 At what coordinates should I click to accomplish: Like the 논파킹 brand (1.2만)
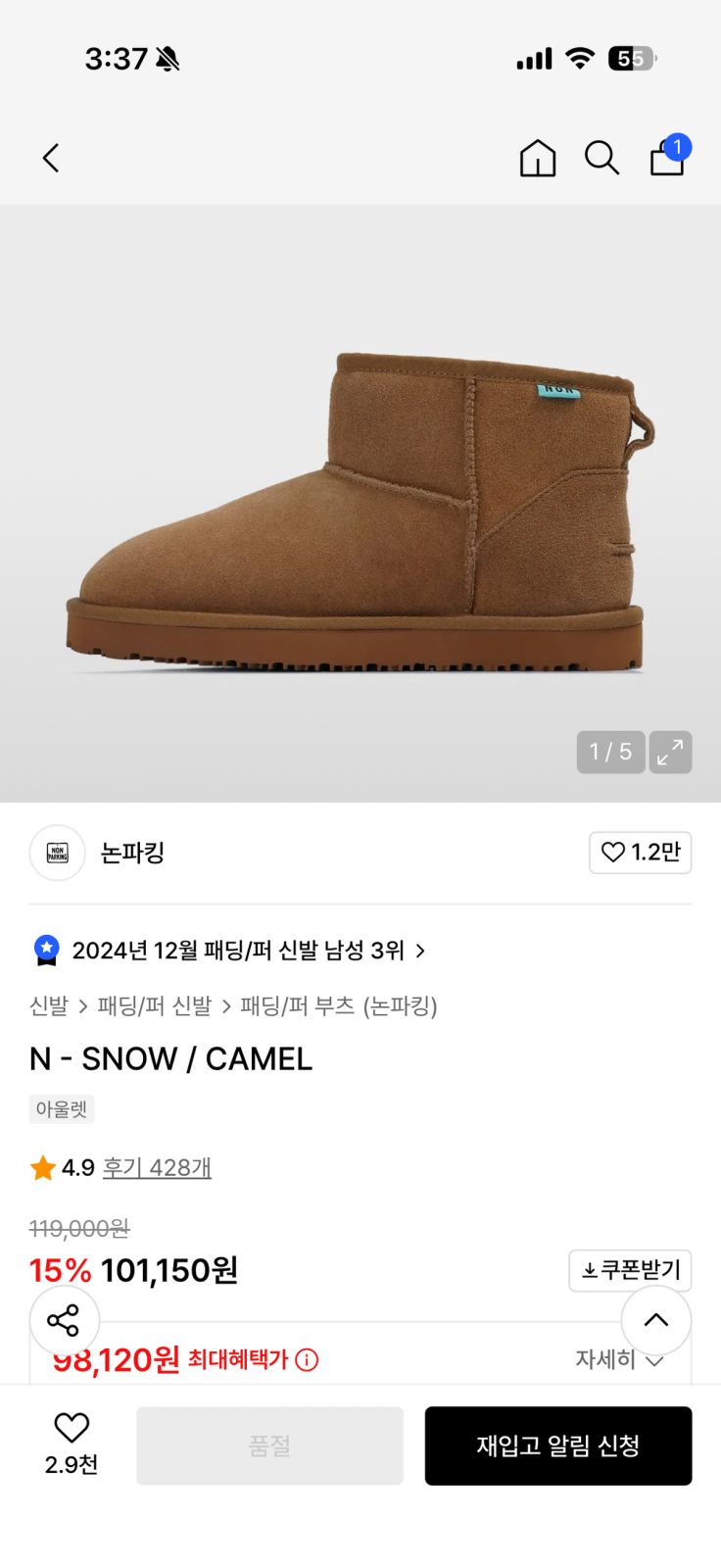(x=640, y=853)
